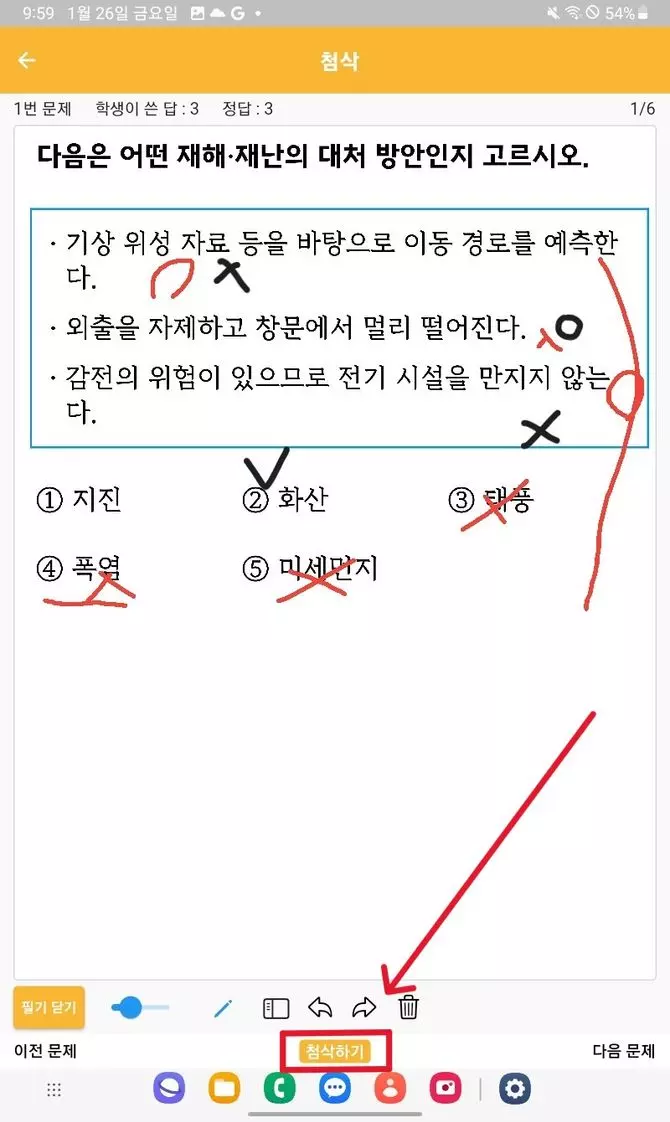Open the app drawer grid icon

click(x=54, y=1089)
